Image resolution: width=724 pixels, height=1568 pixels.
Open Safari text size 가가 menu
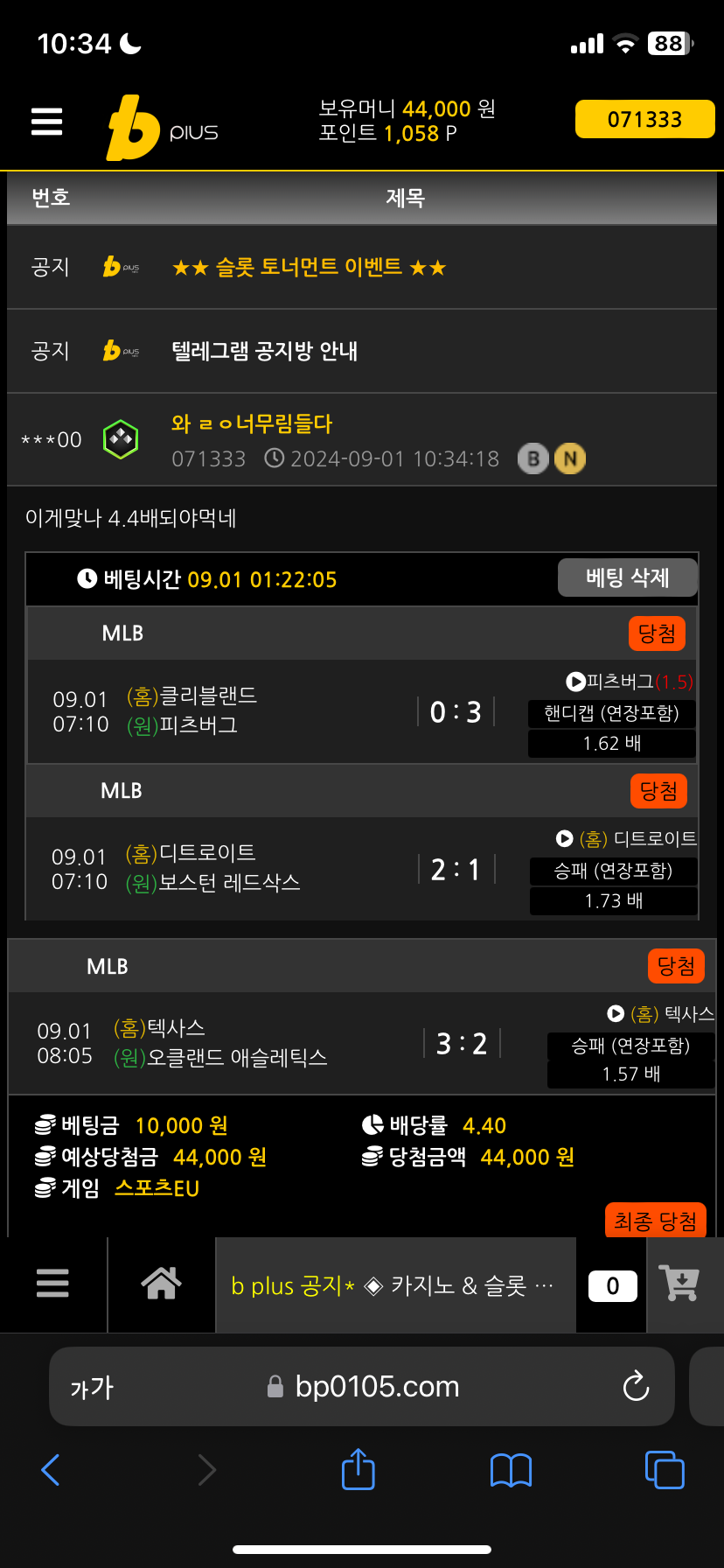[x=92, y=1387]
